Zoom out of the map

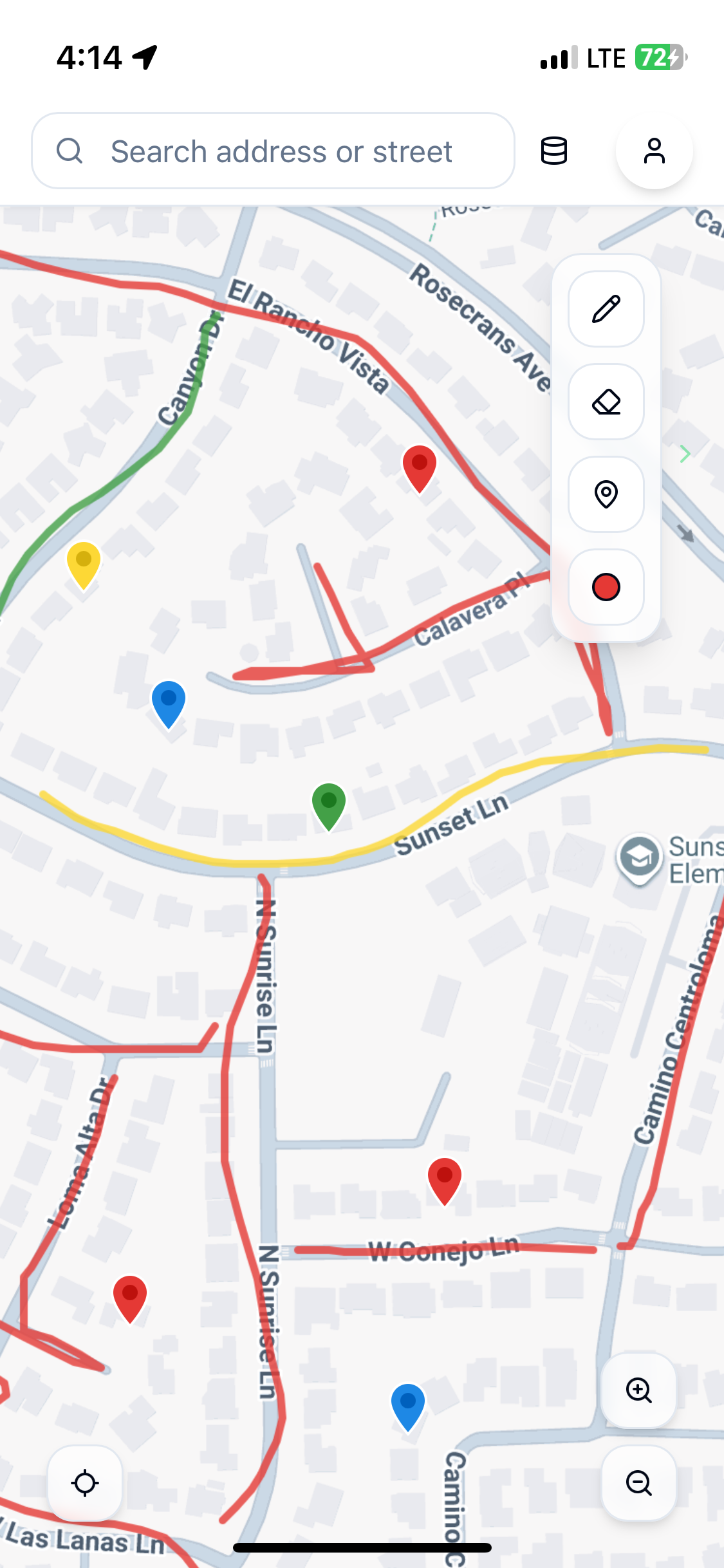click(x=638, y=1483)
